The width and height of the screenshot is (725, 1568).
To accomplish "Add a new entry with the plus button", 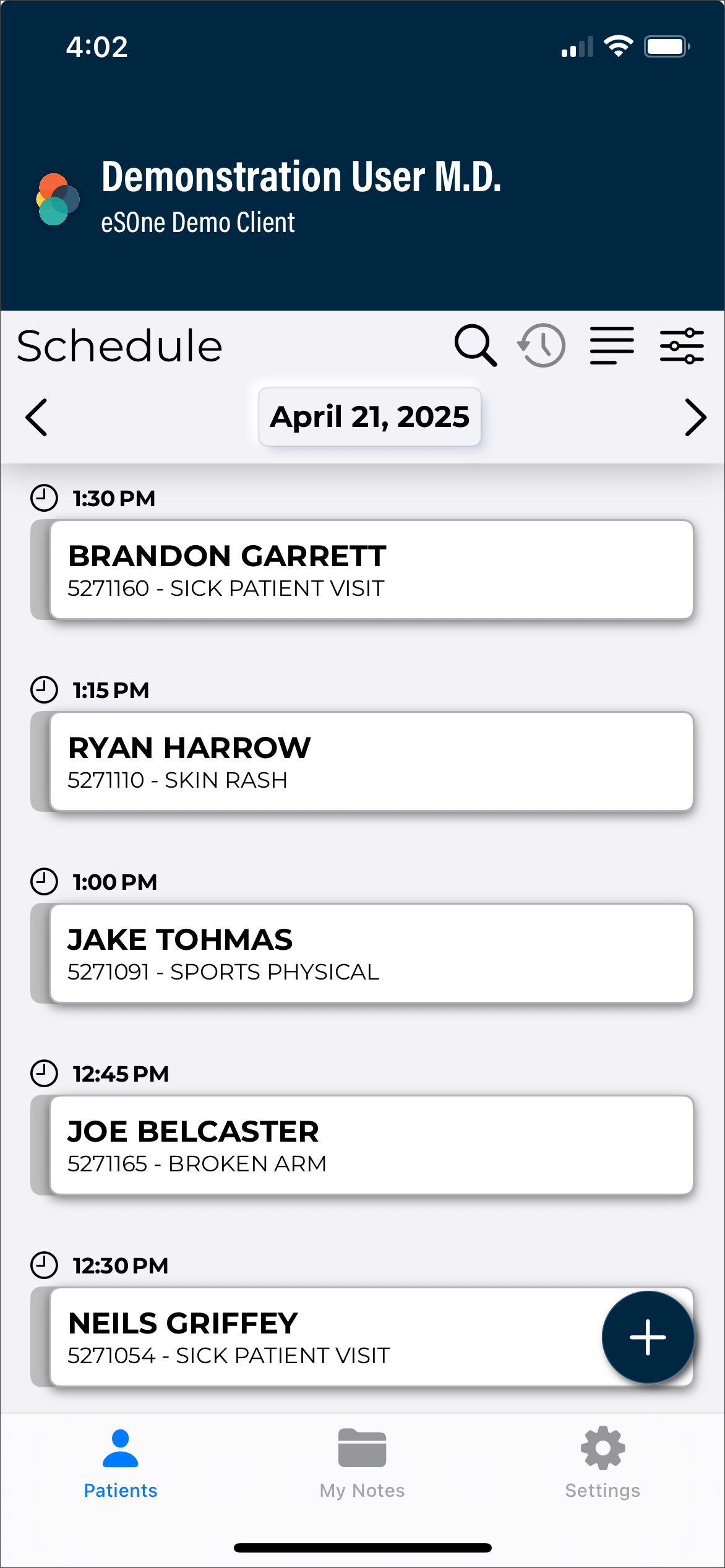I will 648,1337.
